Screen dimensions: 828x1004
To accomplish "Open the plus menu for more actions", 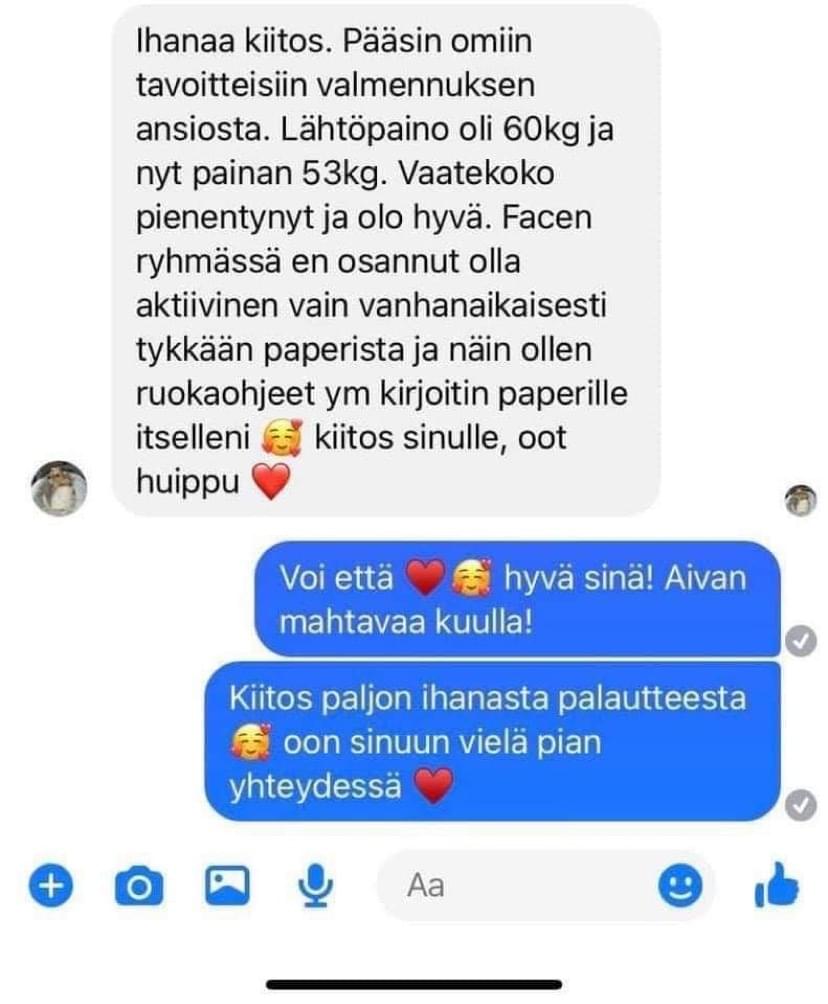I will click(48, 885).
